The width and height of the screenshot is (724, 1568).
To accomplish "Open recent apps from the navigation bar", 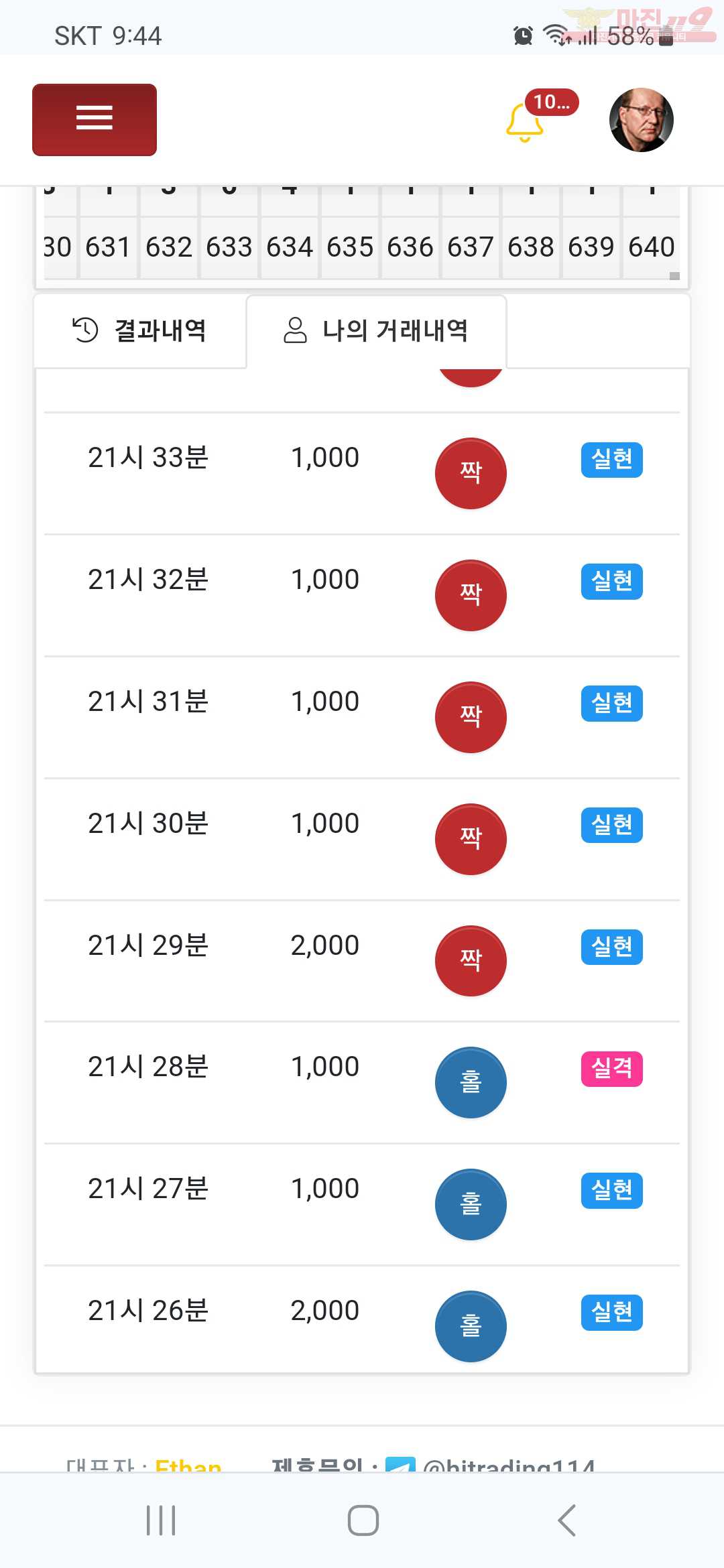I will coord(161,1520).
